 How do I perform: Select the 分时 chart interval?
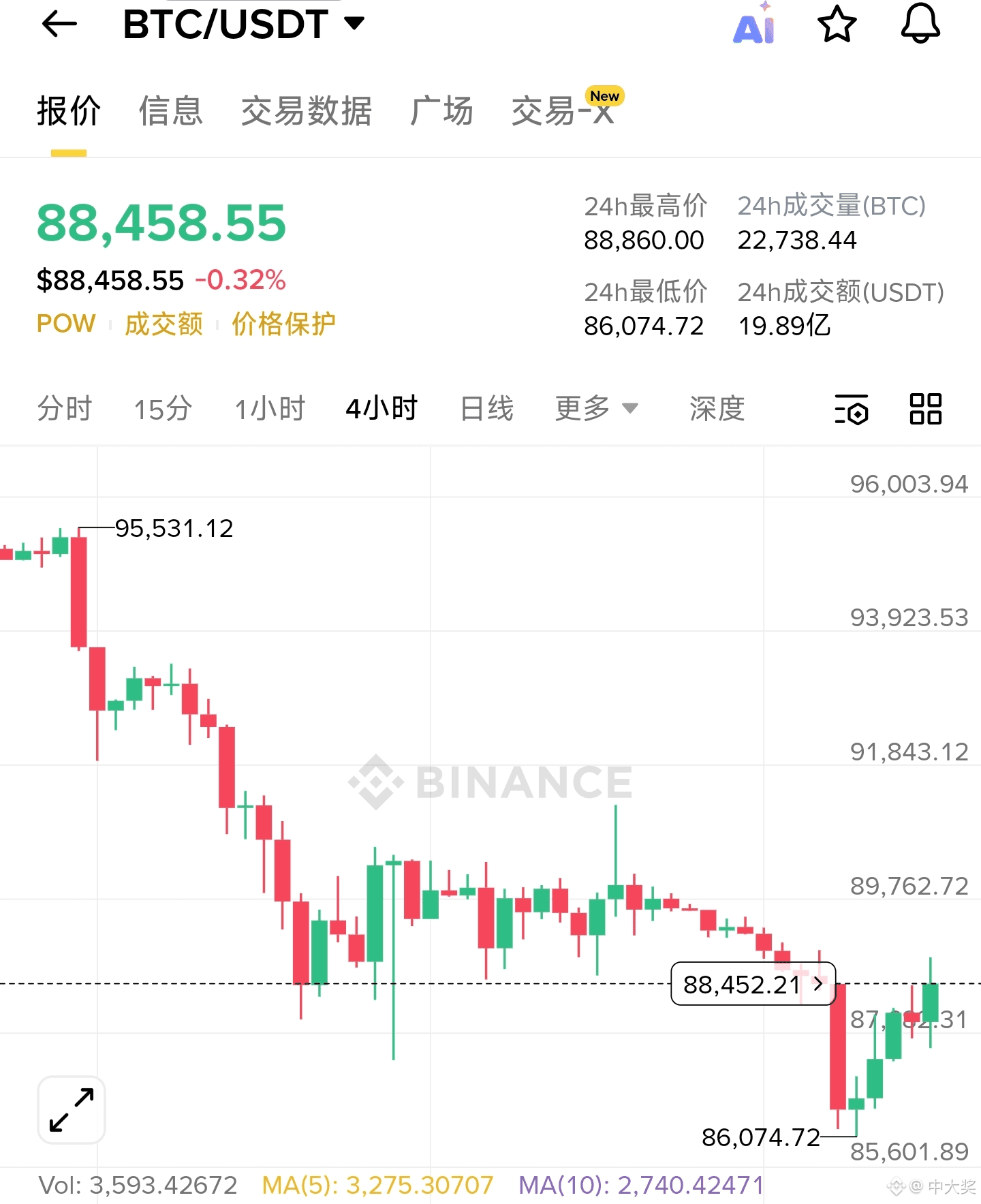(65, 409)
